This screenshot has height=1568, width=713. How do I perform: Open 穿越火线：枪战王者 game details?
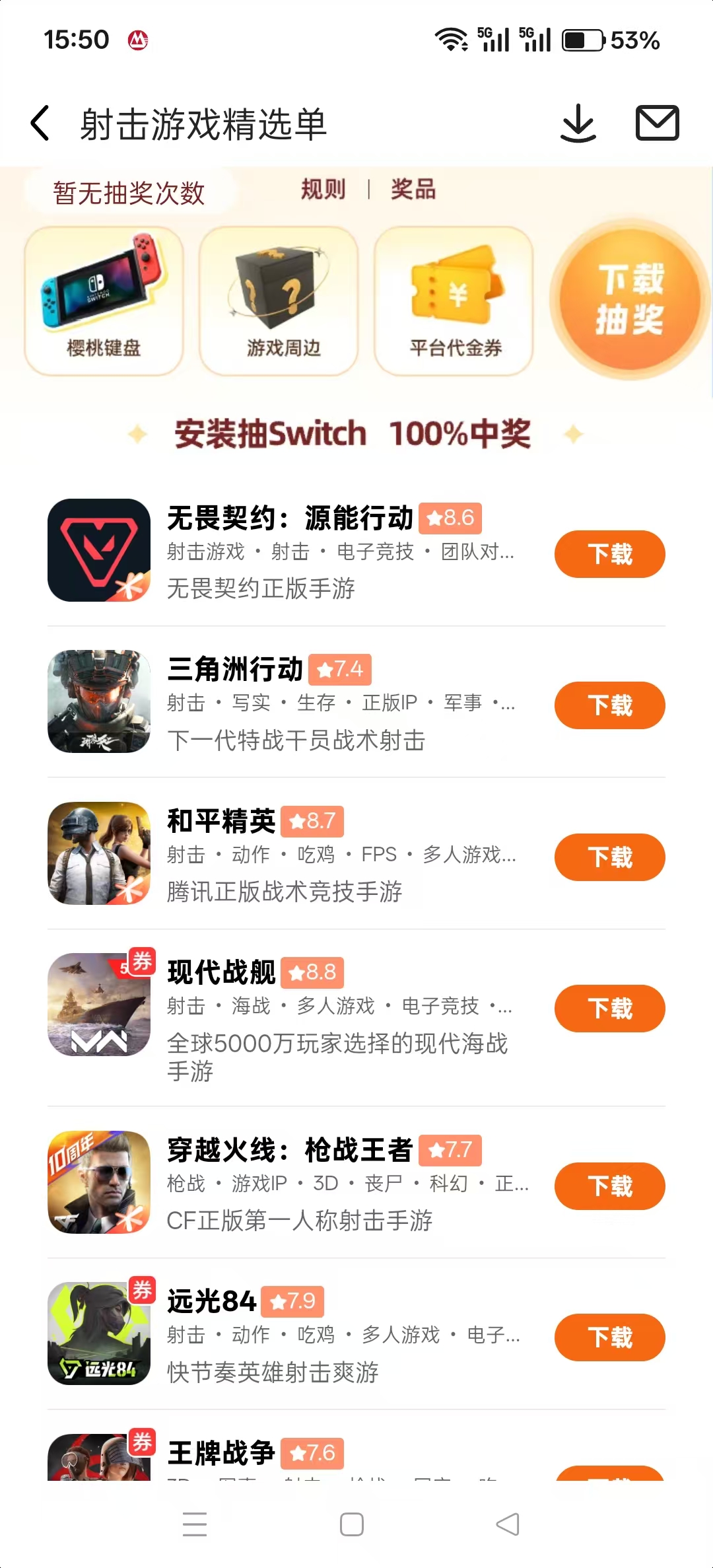(290, 1151)
